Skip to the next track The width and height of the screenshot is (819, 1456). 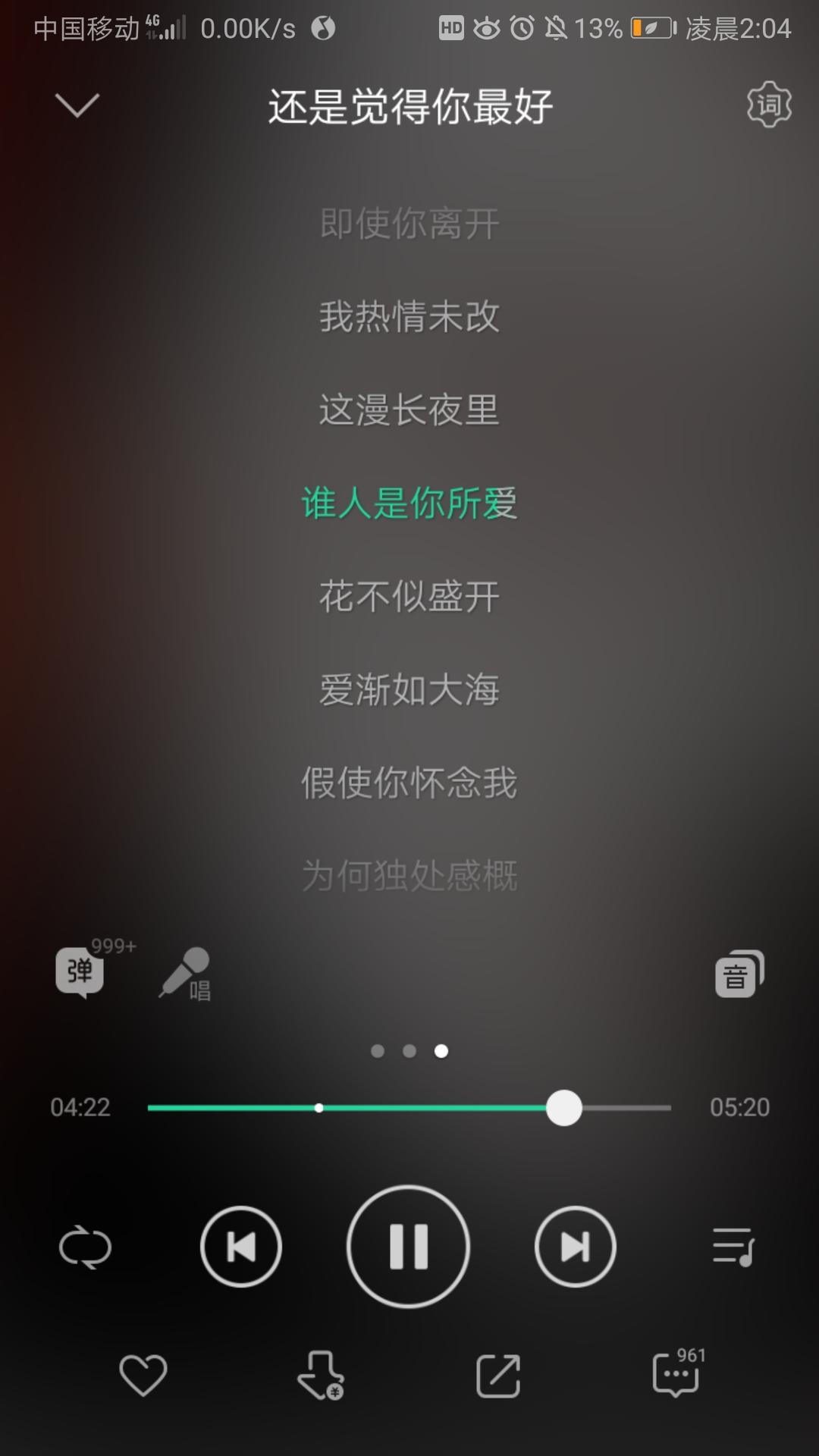[x=575, y=1247]
